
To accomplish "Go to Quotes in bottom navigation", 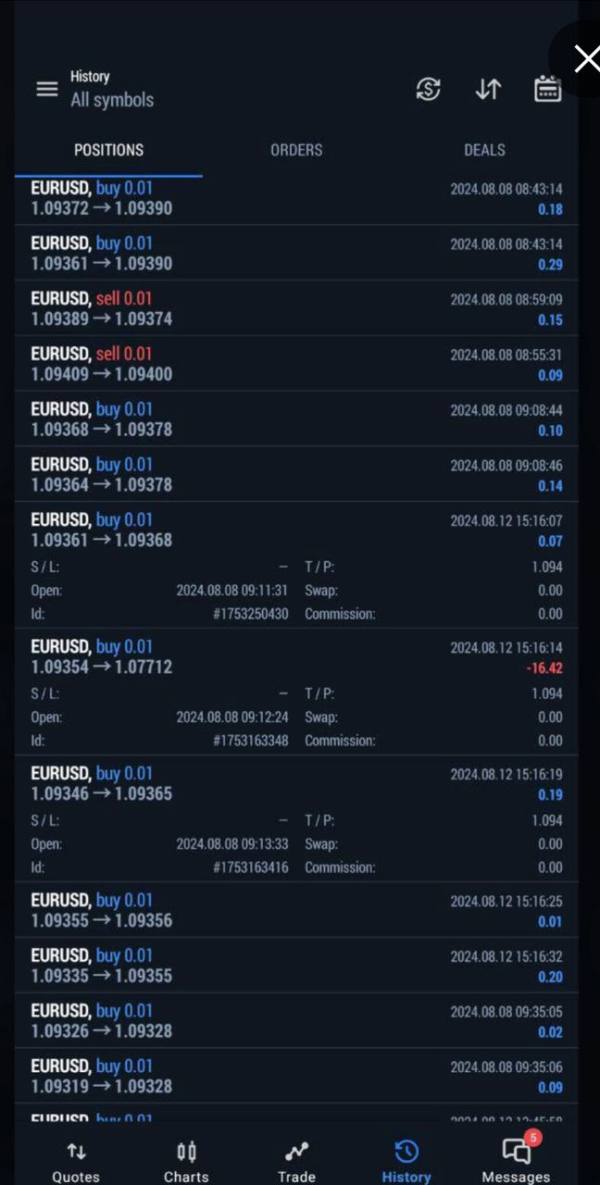I will (x=76, y=1161).
